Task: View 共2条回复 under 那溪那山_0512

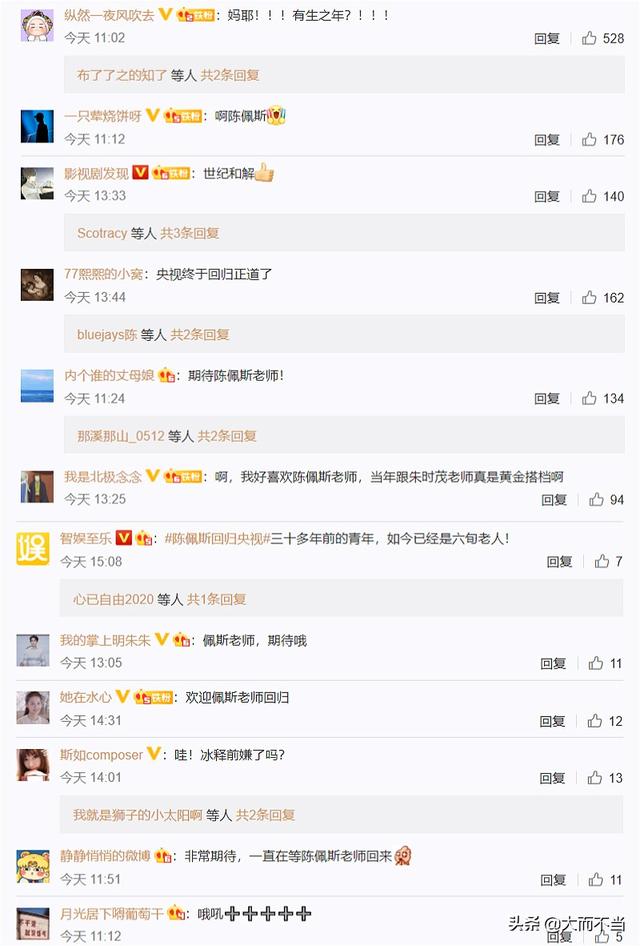Action: point(227,436)
